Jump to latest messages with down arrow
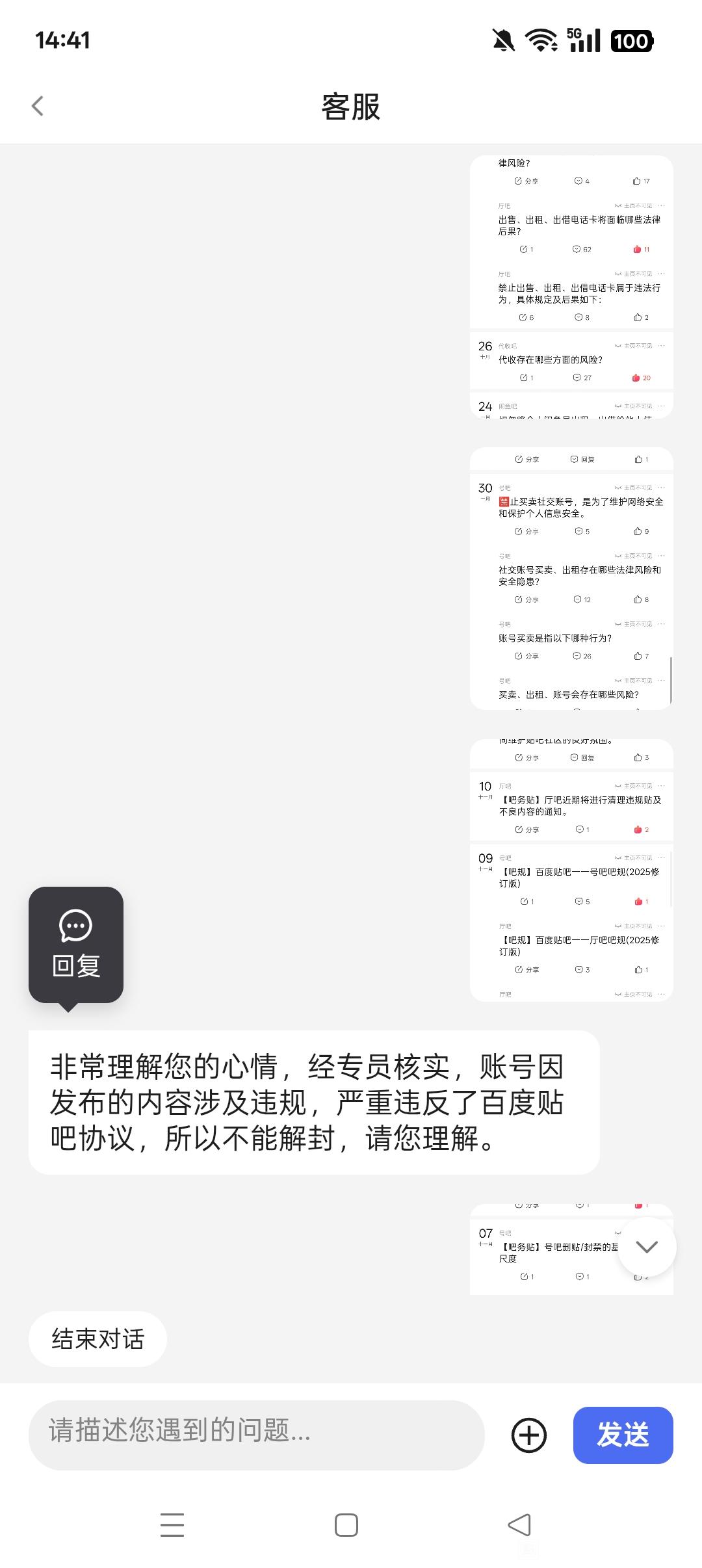 [x=647, y=1247]
